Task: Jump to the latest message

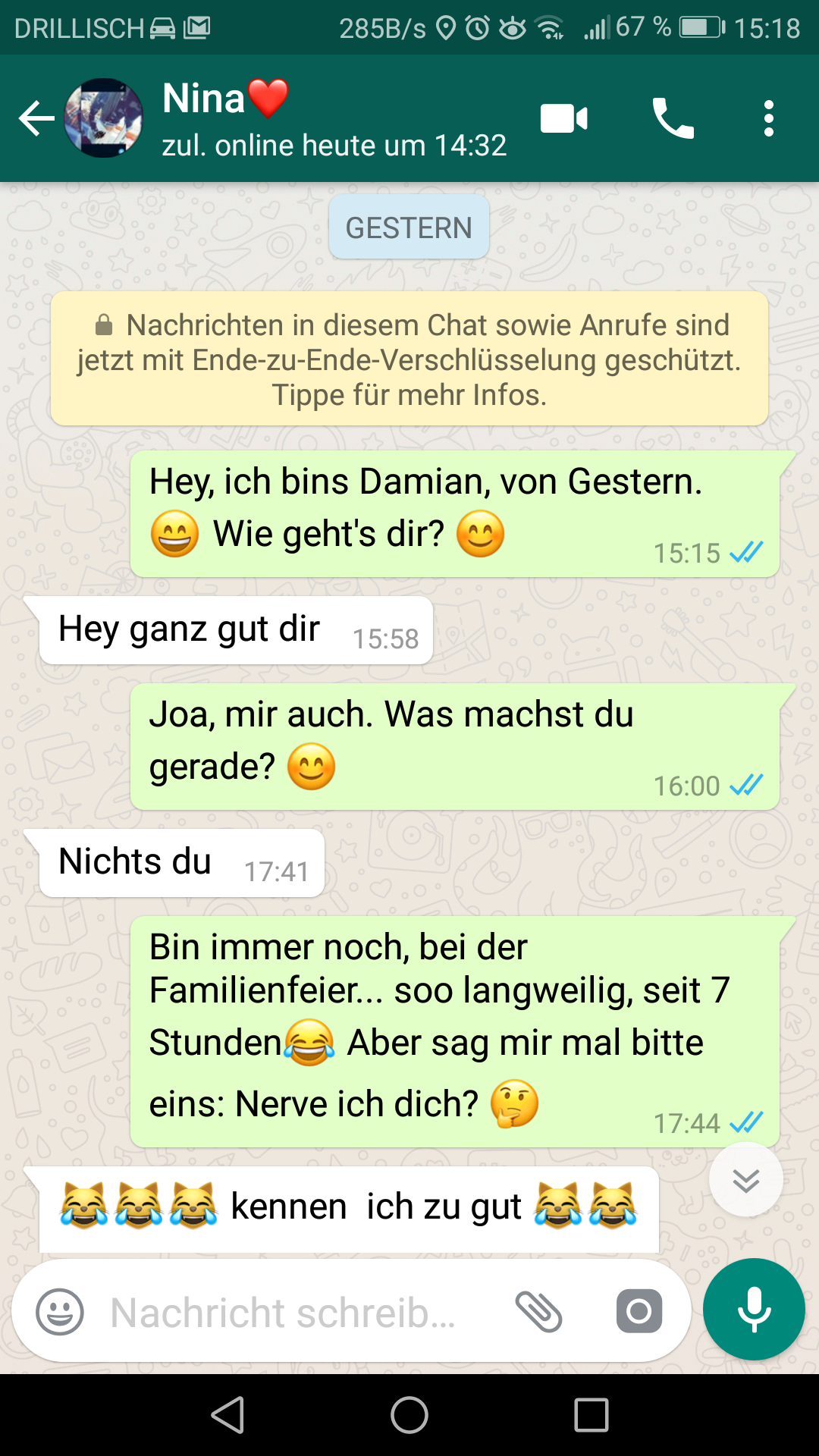Action: coord(745,1180)
